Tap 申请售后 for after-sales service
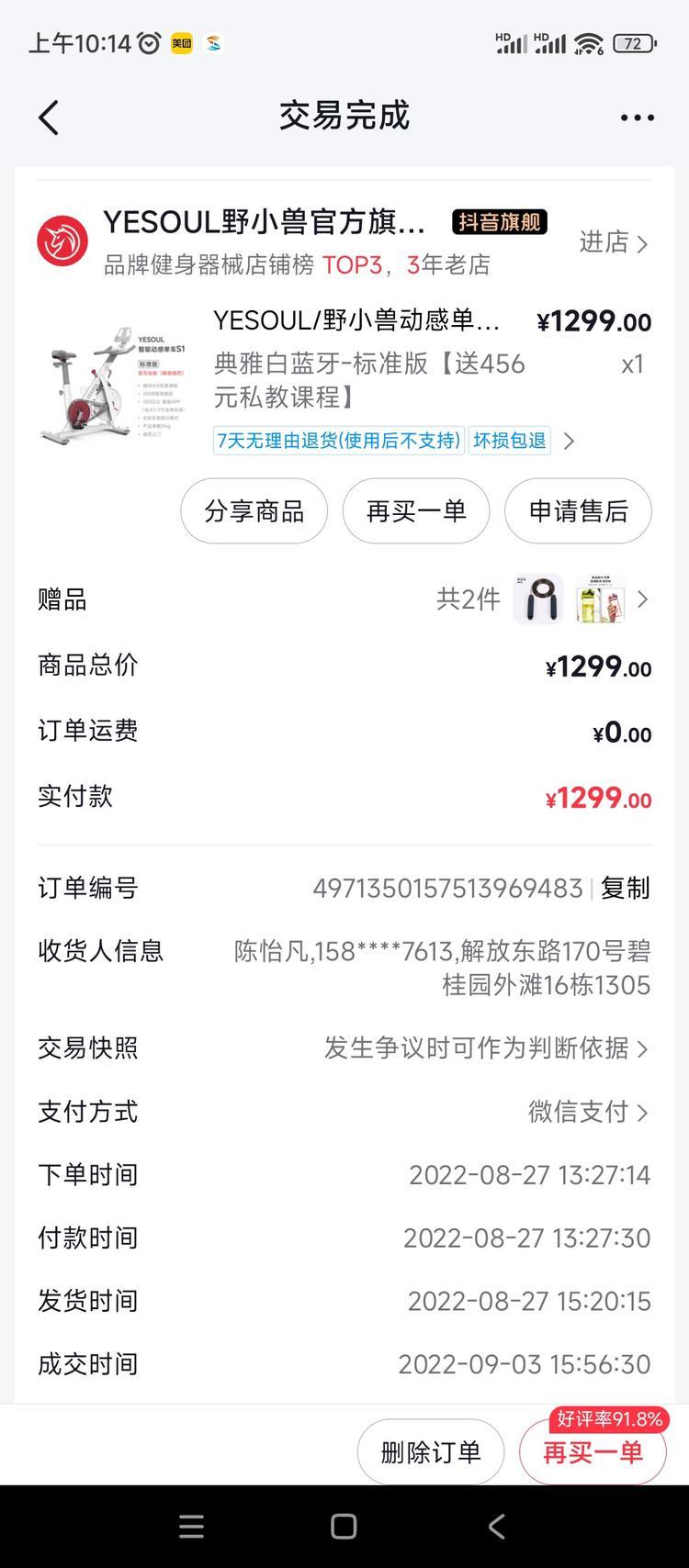689x1568 pixels. 578,511
